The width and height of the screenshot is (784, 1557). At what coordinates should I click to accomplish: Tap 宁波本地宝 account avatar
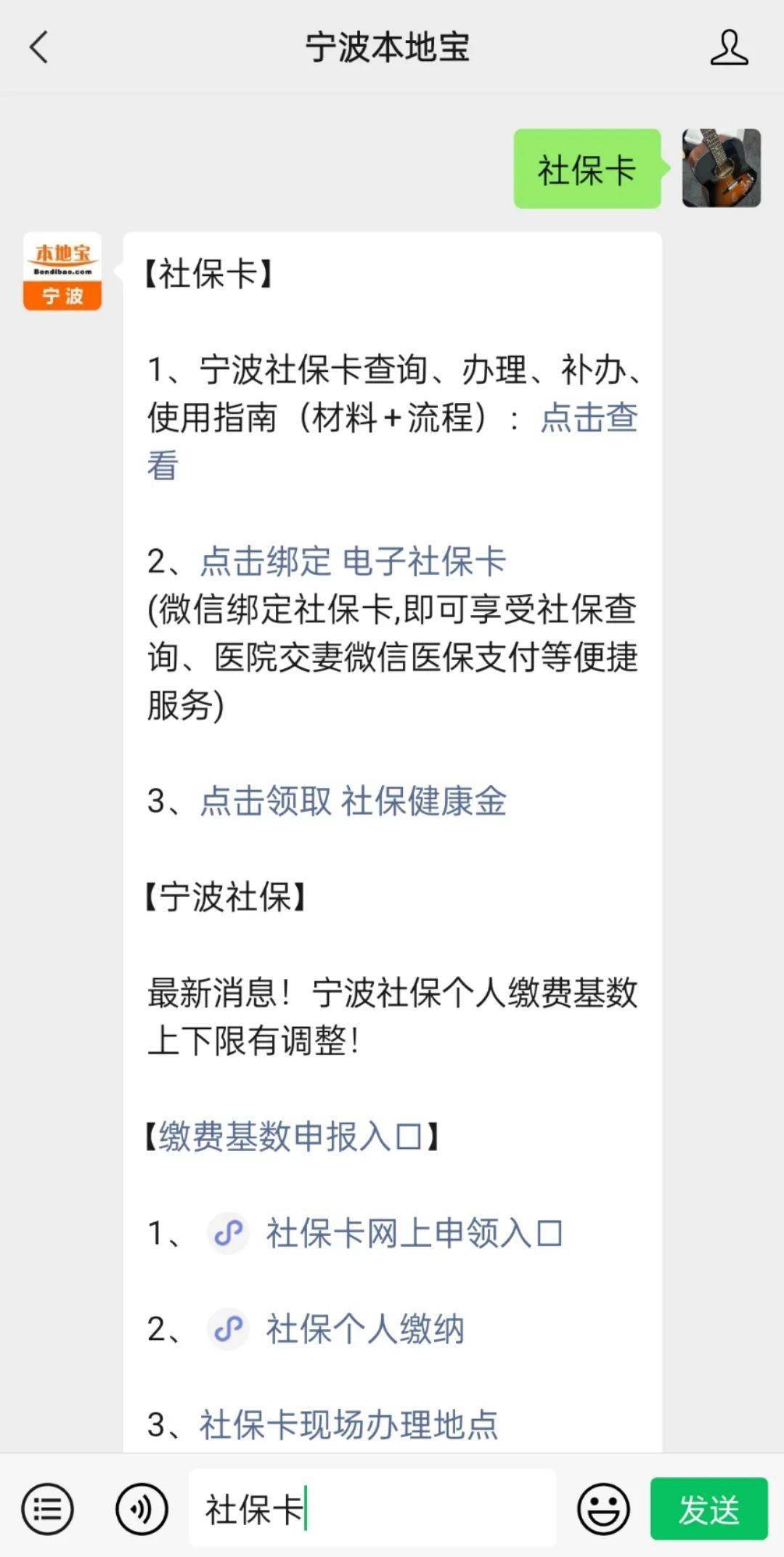tap(62, 272)
